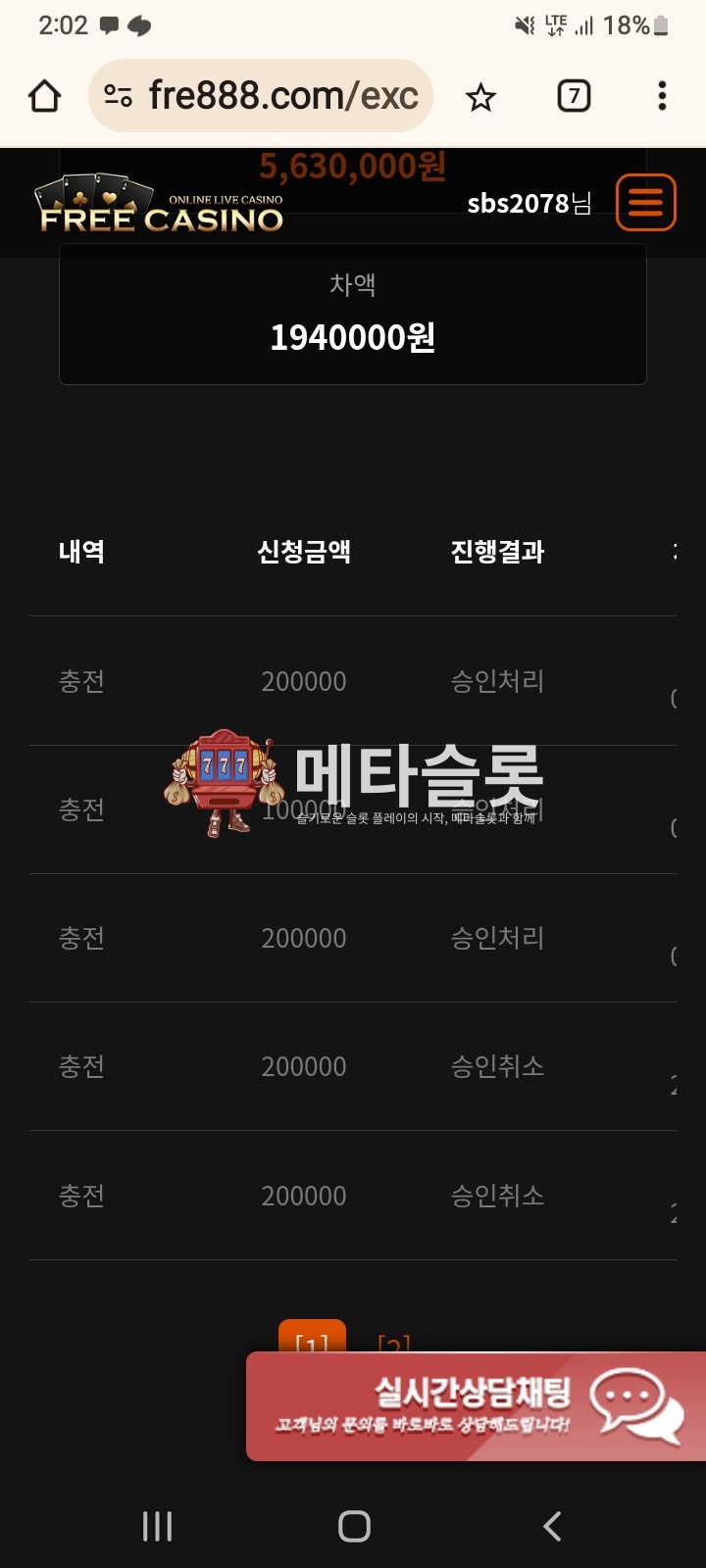The image size is (706, 1568).
Task: Open the 실시간상담채팅 live chat banner
Action: coord(476,1406)
